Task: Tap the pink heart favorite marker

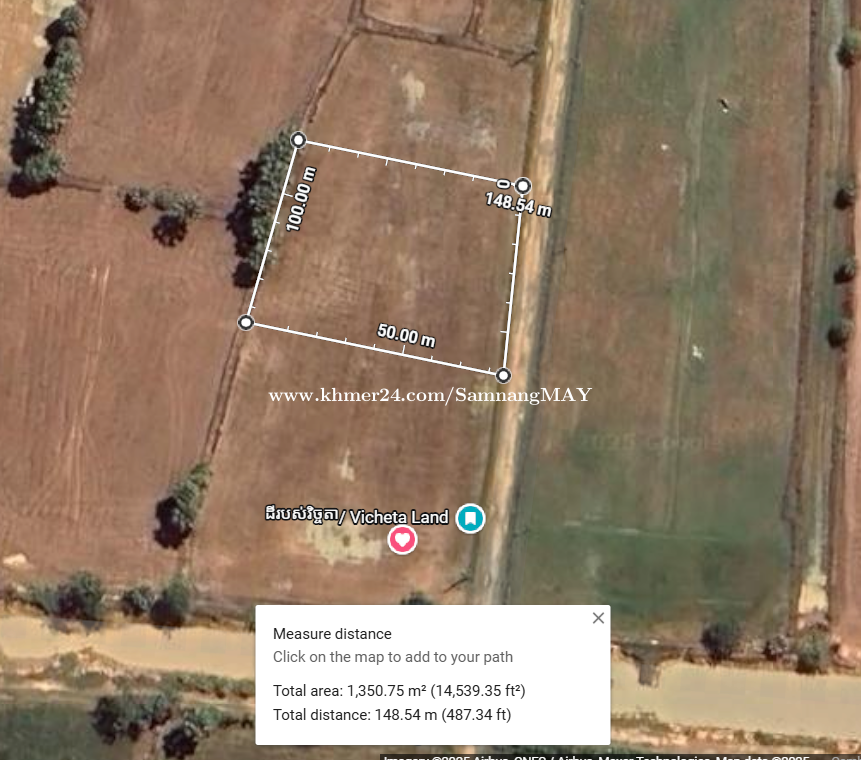Action: coord(402,540)
